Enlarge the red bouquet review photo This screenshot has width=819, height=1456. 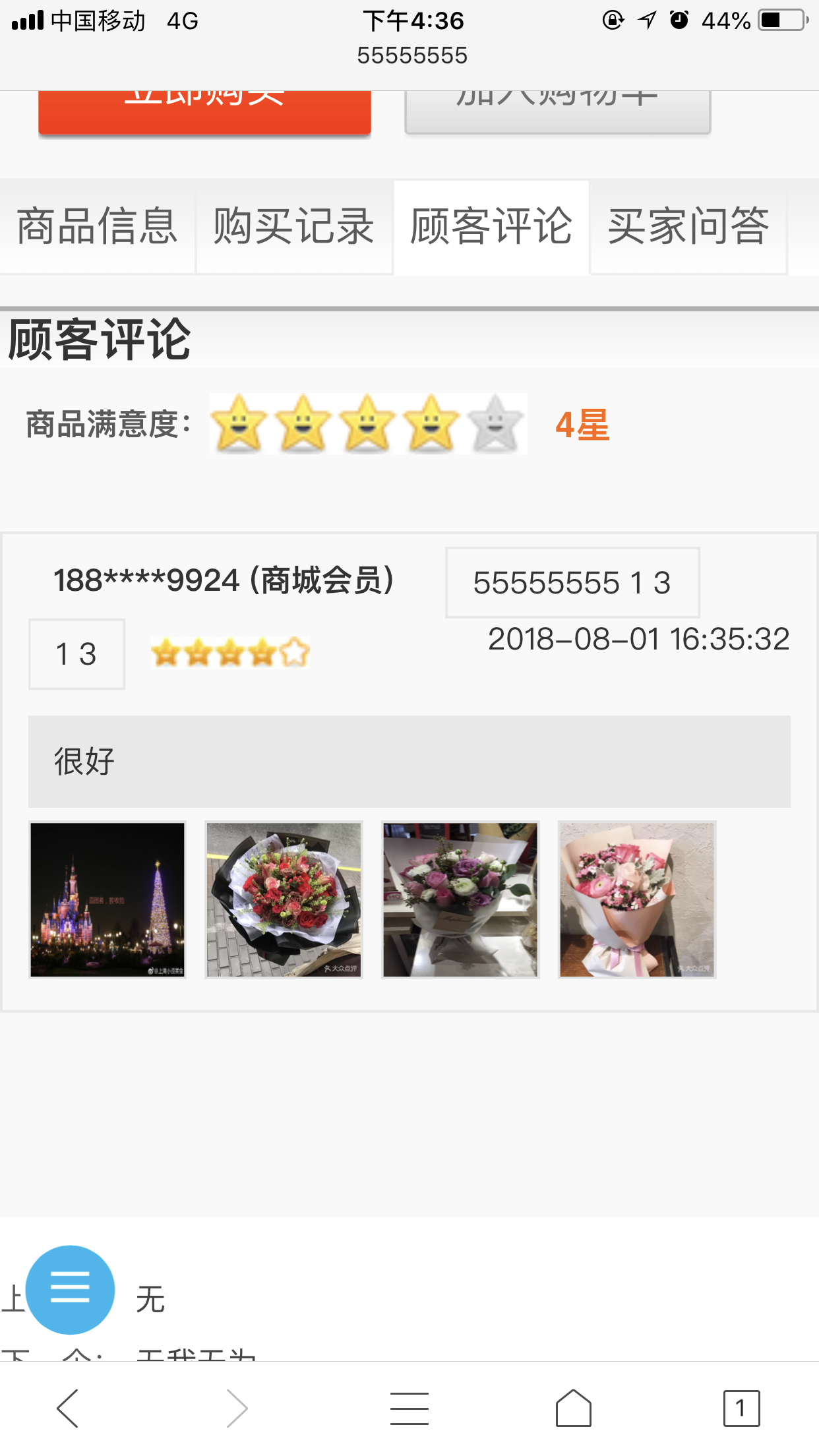(x=284, y=899)
